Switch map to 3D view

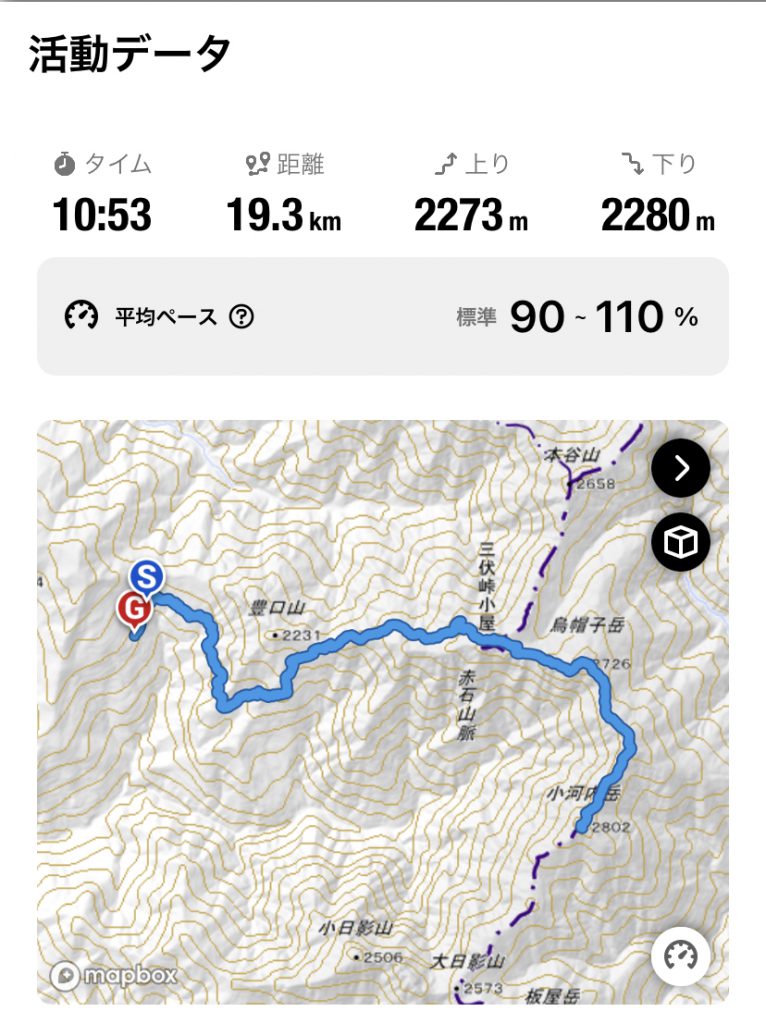pyautogui.click(x=681, y=543)
